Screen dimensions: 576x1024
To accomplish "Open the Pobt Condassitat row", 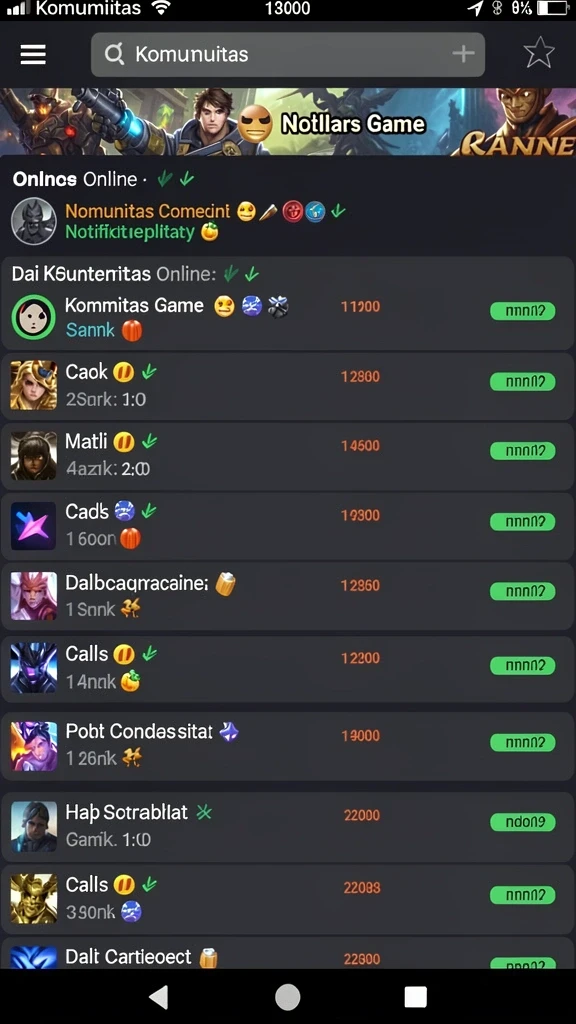I will click(x=288, y=744).
